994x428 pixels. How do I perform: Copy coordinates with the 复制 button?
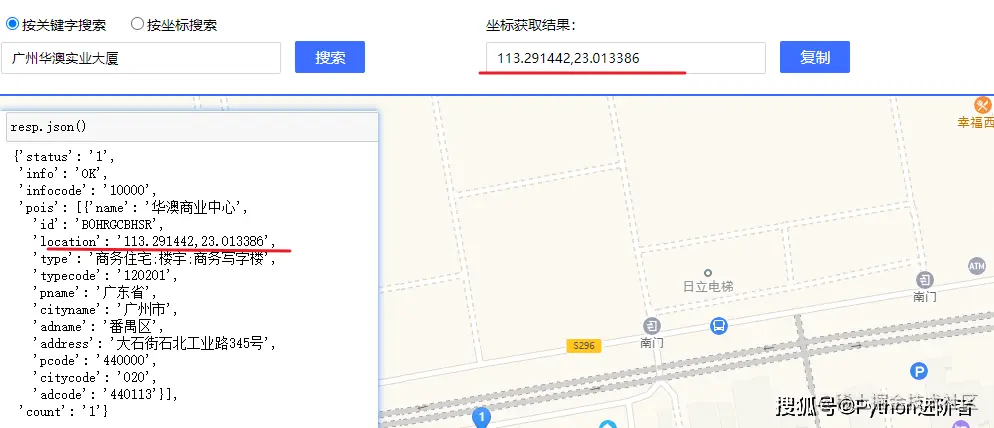click(815, 58)
